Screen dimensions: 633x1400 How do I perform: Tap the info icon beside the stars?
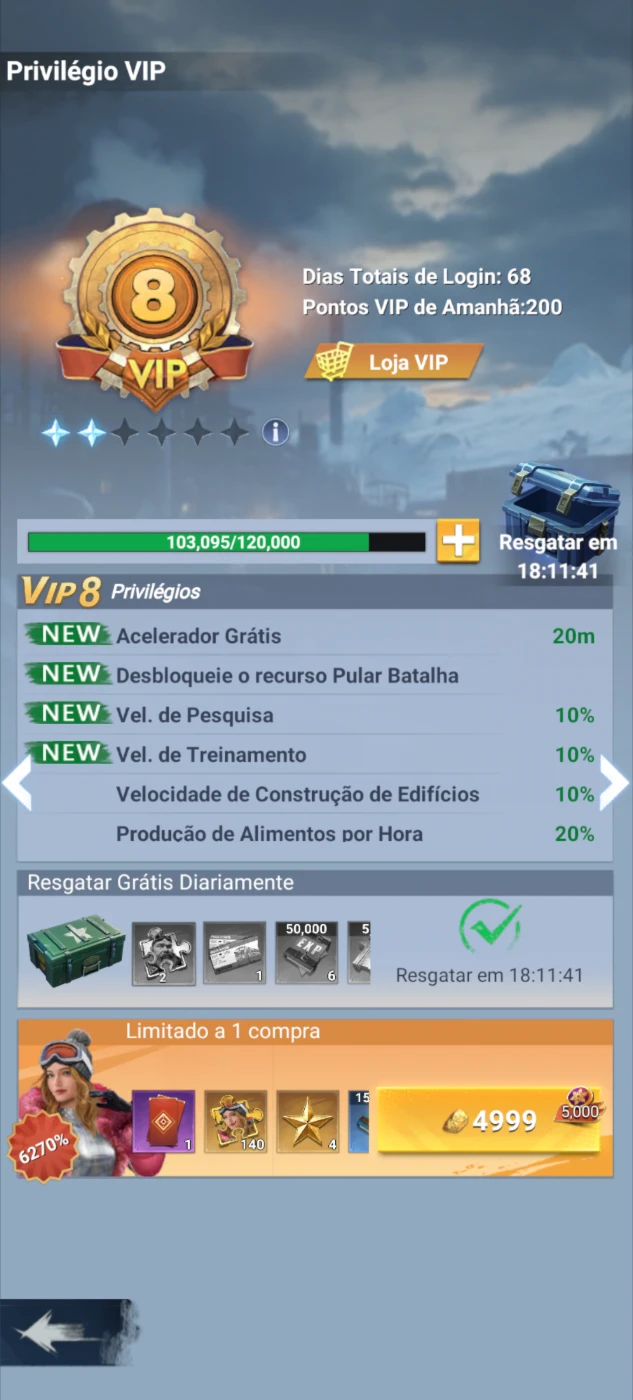click(275, 432)
